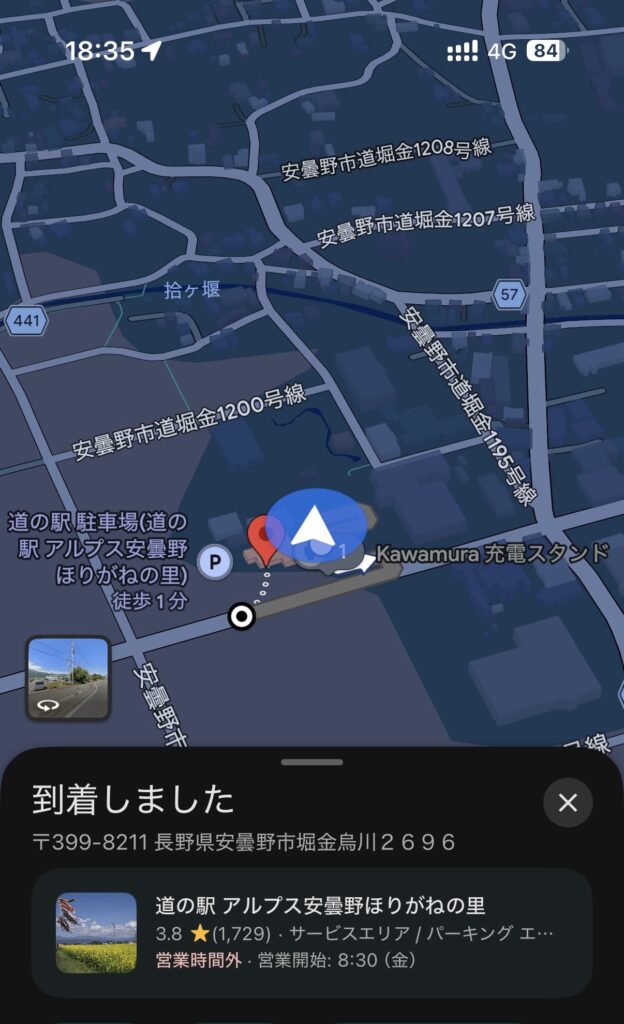Select the red destination pin on the map
This screenshot has width=624, height=1024.
click(x=264, y=538)
